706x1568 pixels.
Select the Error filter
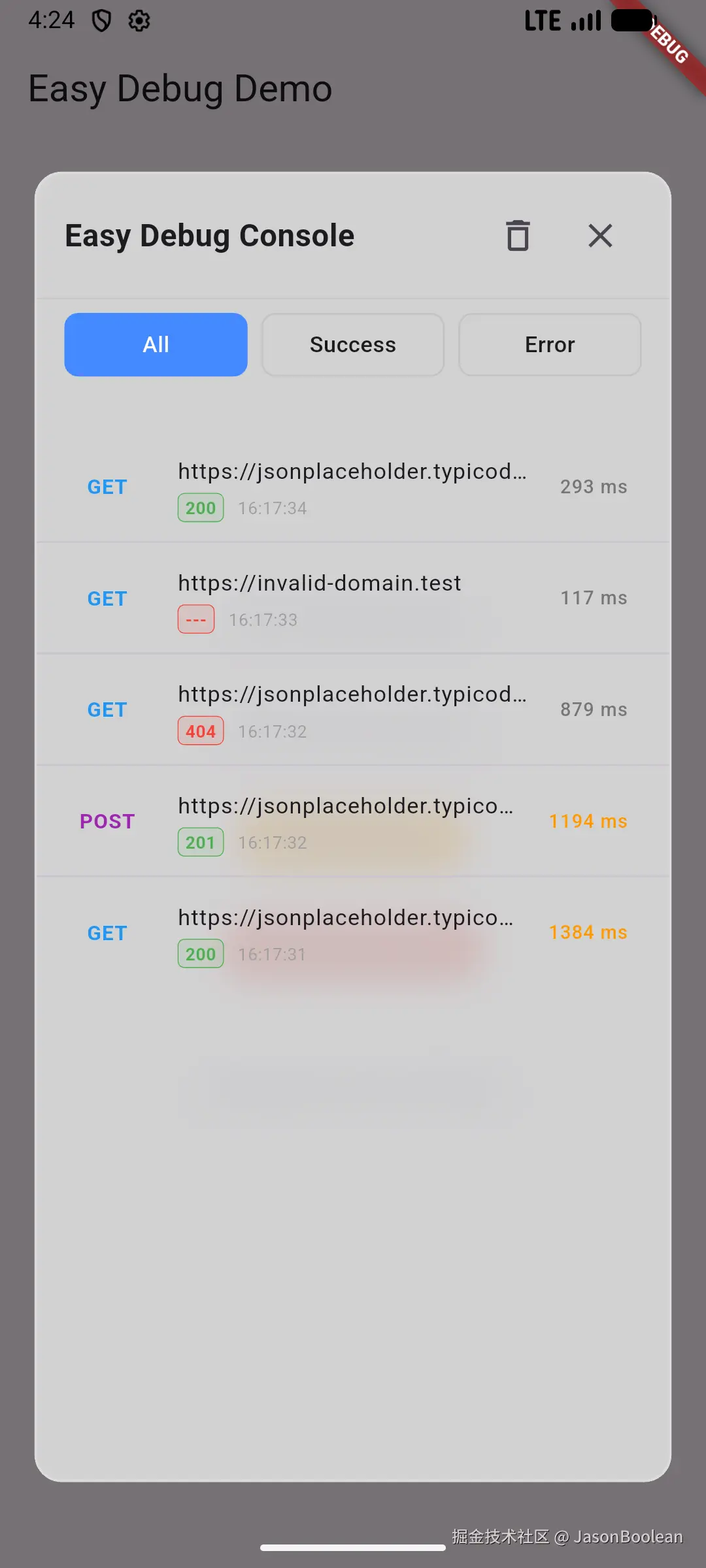click(x=549, y=344)
